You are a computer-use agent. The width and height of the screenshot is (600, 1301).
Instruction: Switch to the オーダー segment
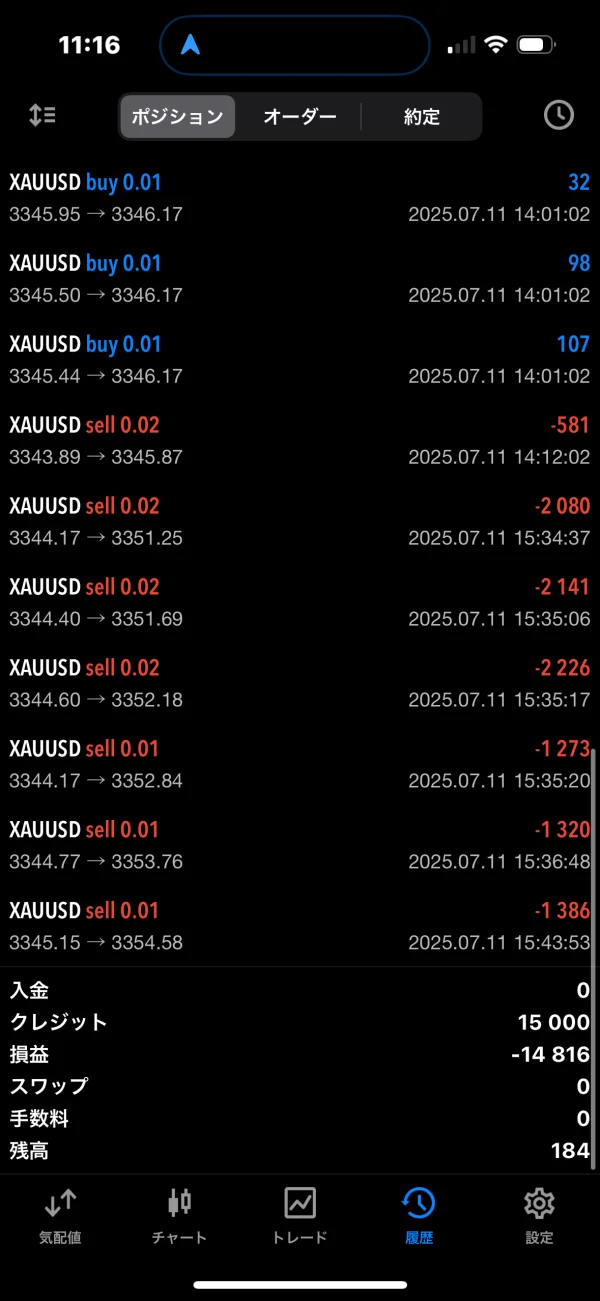click(x=299, y=117)
